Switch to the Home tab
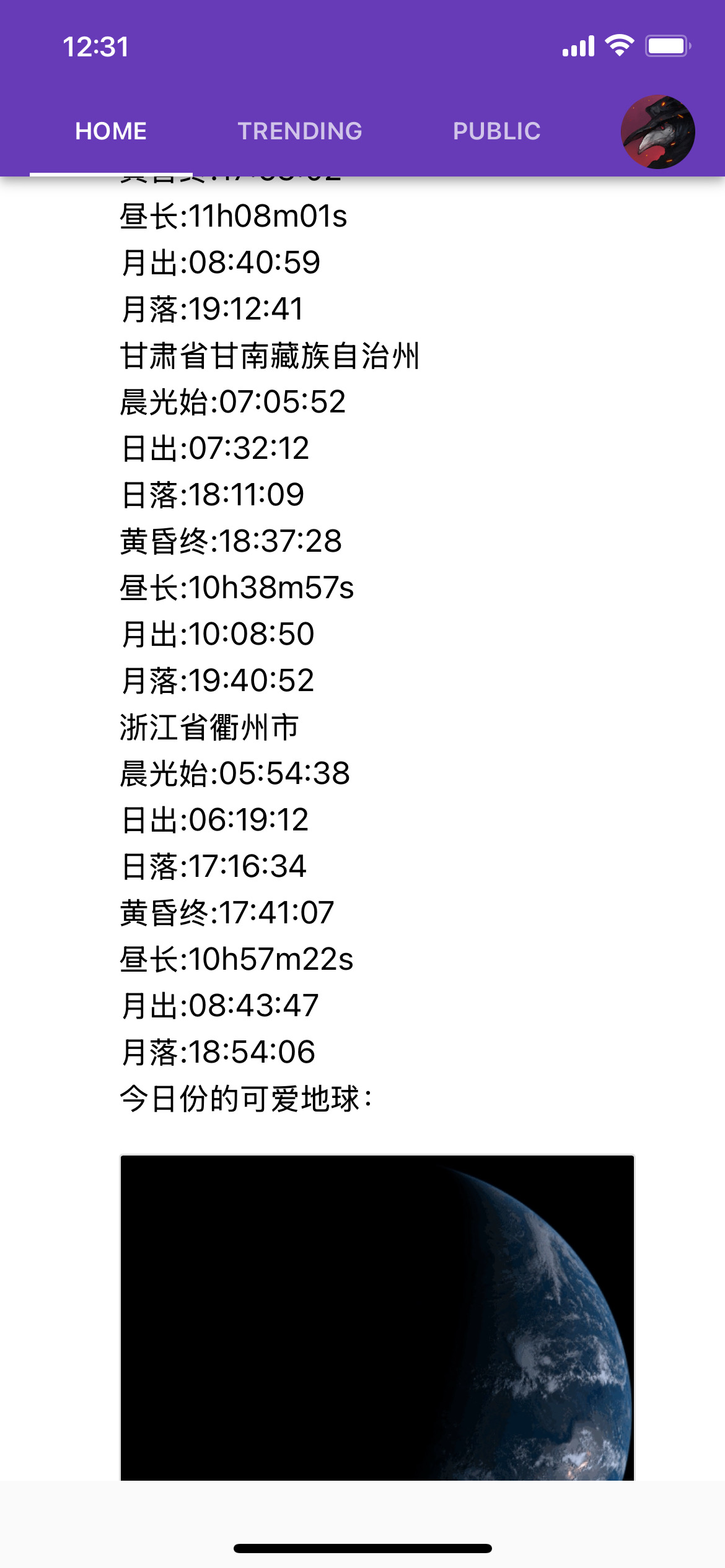The height and width of the screenshot is (1568, 725). [111, 131]
